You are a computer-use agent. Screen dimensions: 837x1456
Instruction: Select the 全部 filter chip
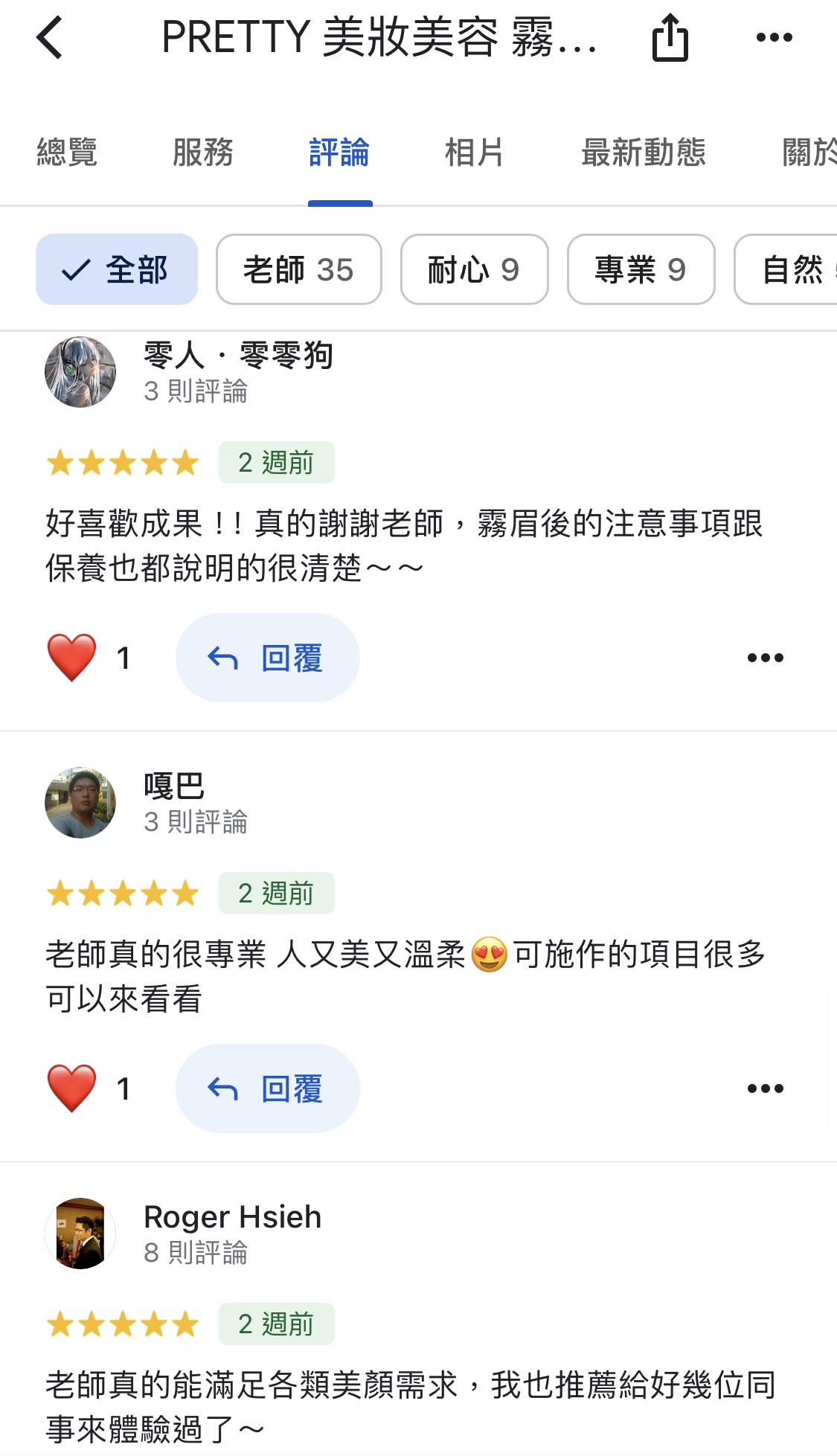click(117, 269)
